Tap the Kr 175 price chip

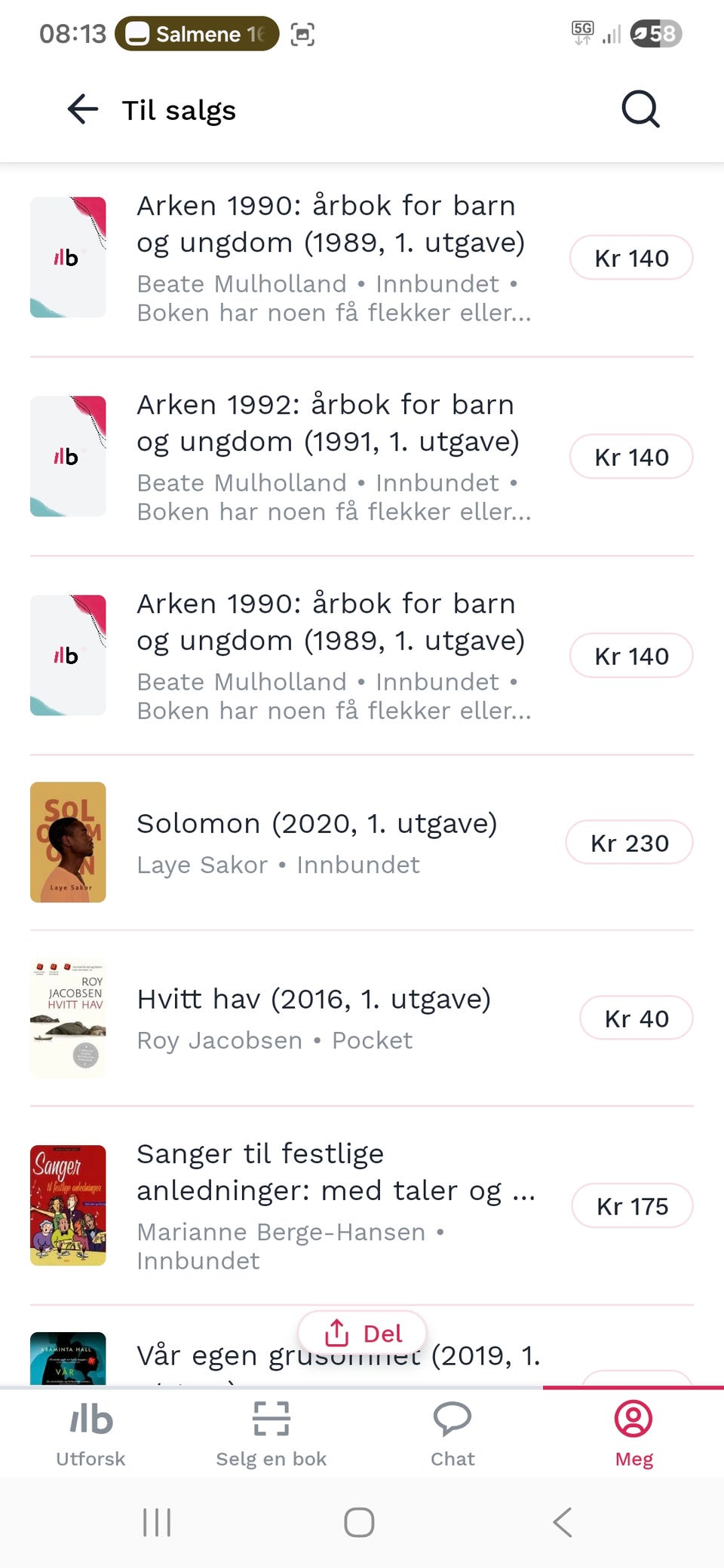632,1206
